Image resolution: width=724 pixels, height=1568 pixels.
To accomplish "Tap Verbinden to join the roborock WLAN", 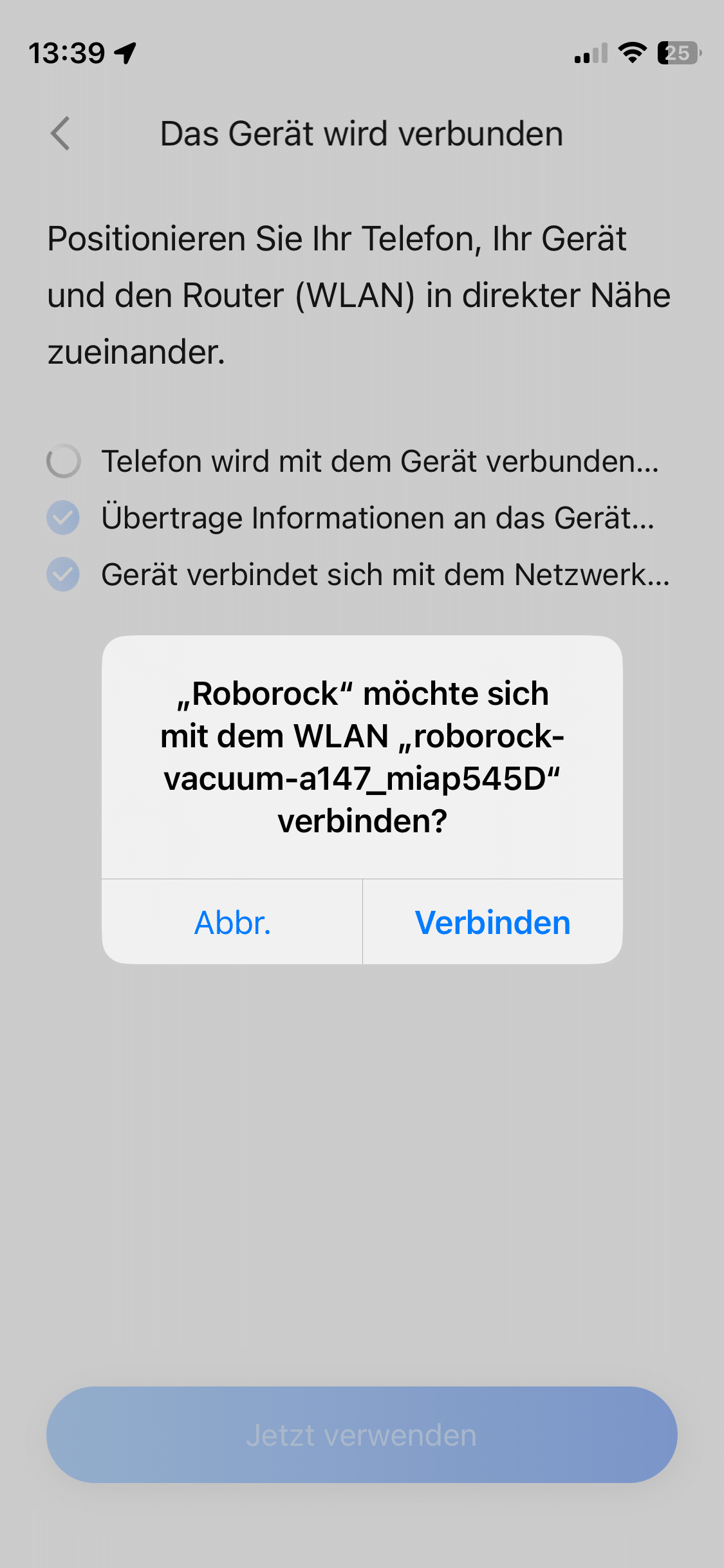I will (492, 922).
